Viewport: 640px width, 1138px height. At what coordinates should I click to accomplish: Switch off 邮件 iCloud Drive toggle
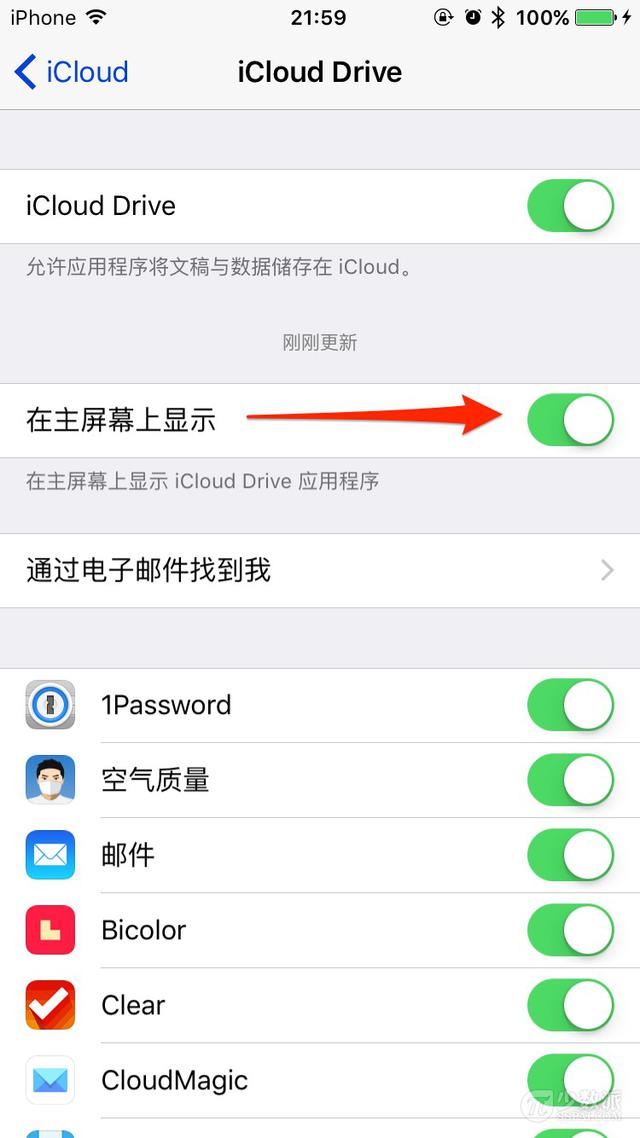(570, 855)
